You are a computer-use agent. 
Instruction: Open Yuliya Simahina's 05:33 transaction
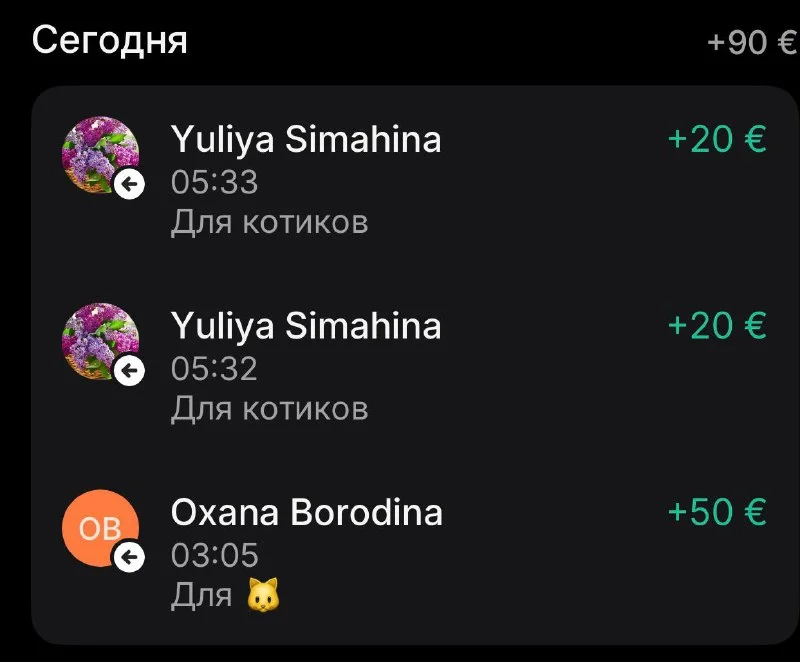[x=400, y=180]
